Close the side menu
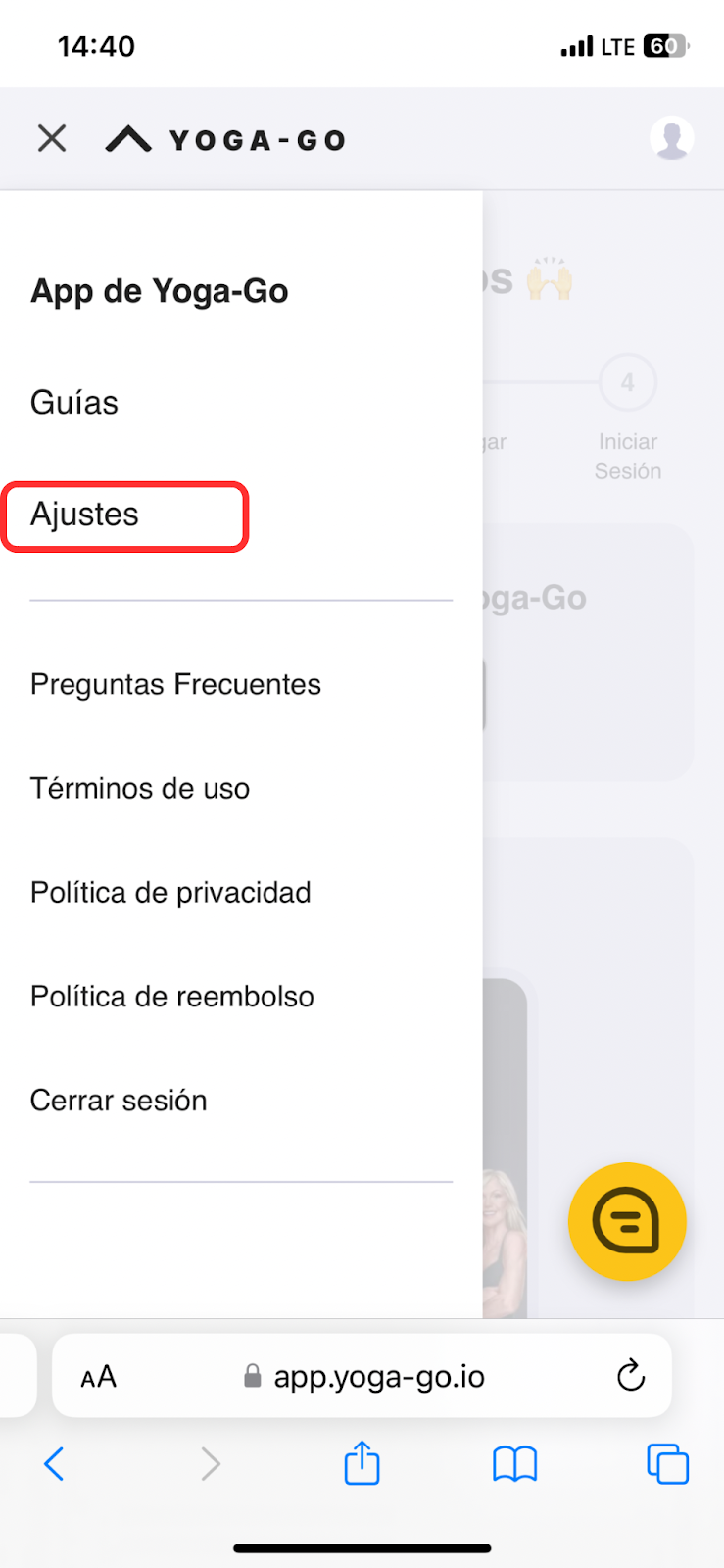 [x=52, y=139]
